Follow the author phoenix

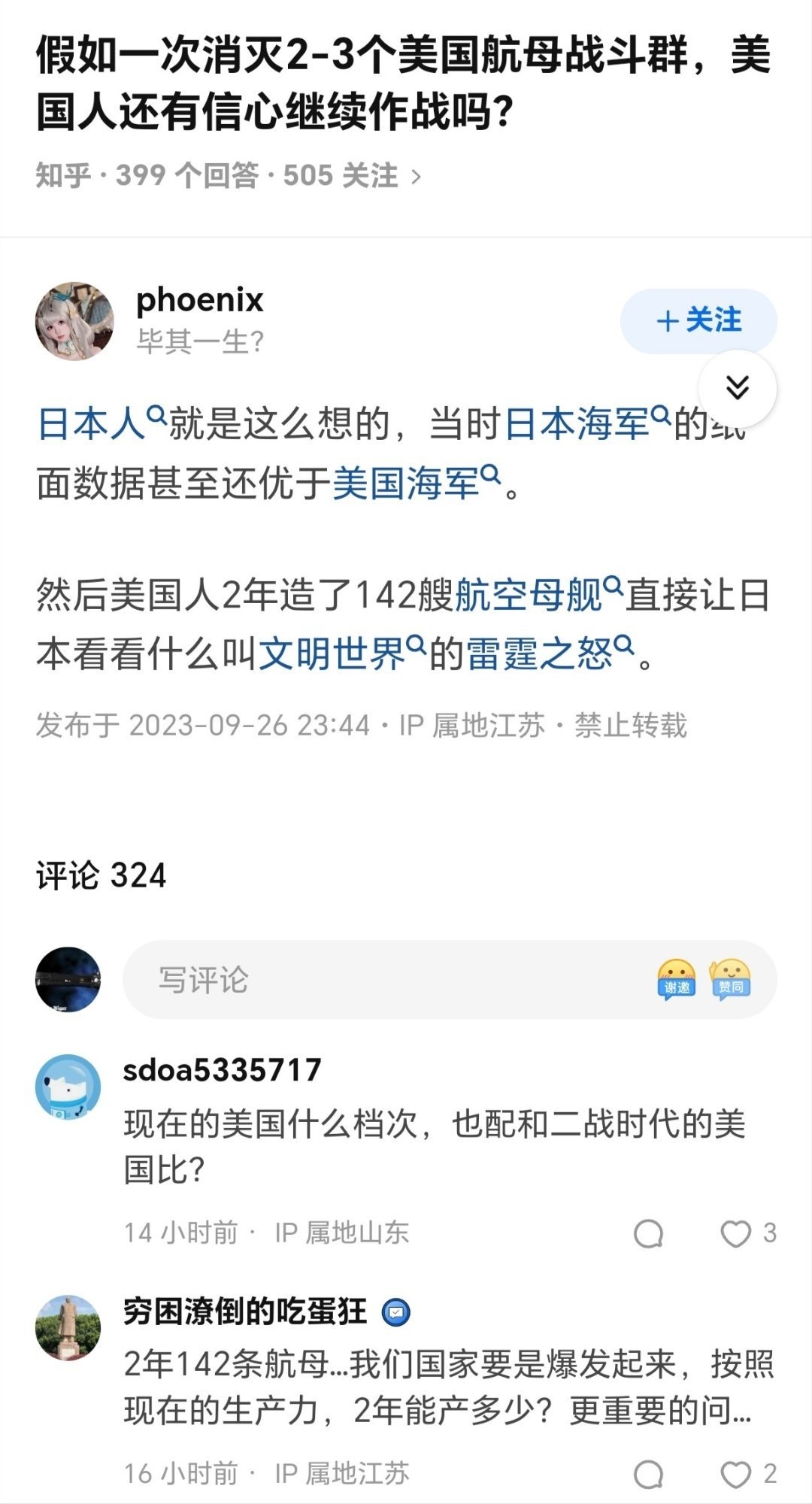click(698, 321)
